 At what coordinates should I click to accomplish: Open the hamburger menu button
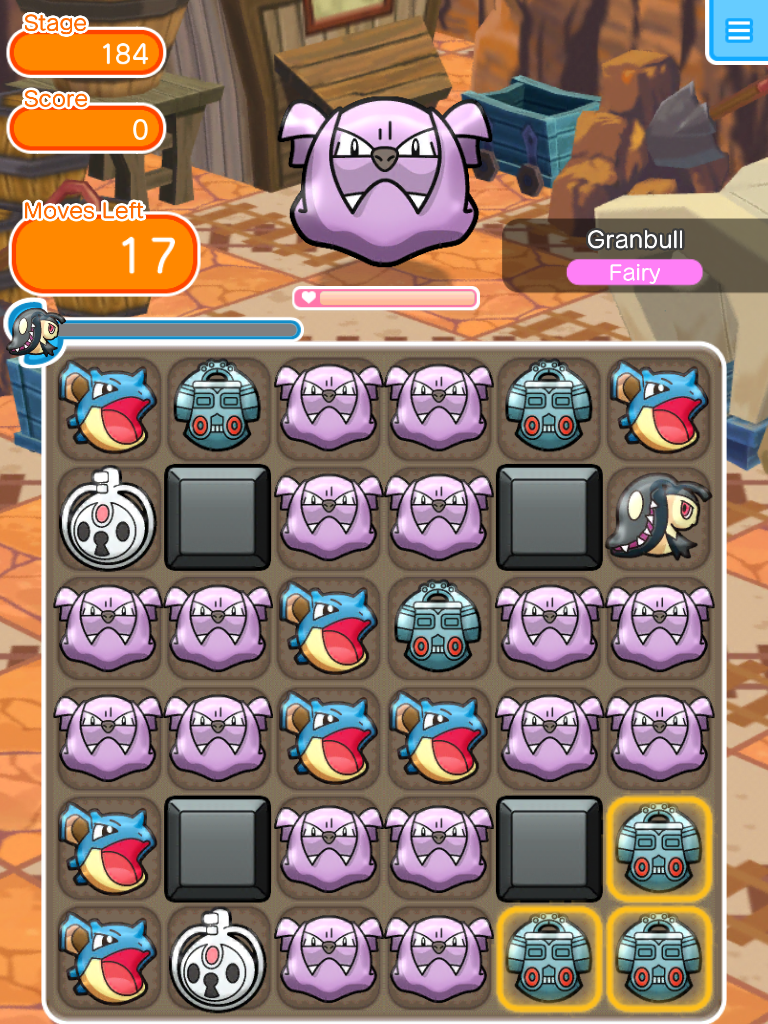pyautogui.click(x=738, y=31)
